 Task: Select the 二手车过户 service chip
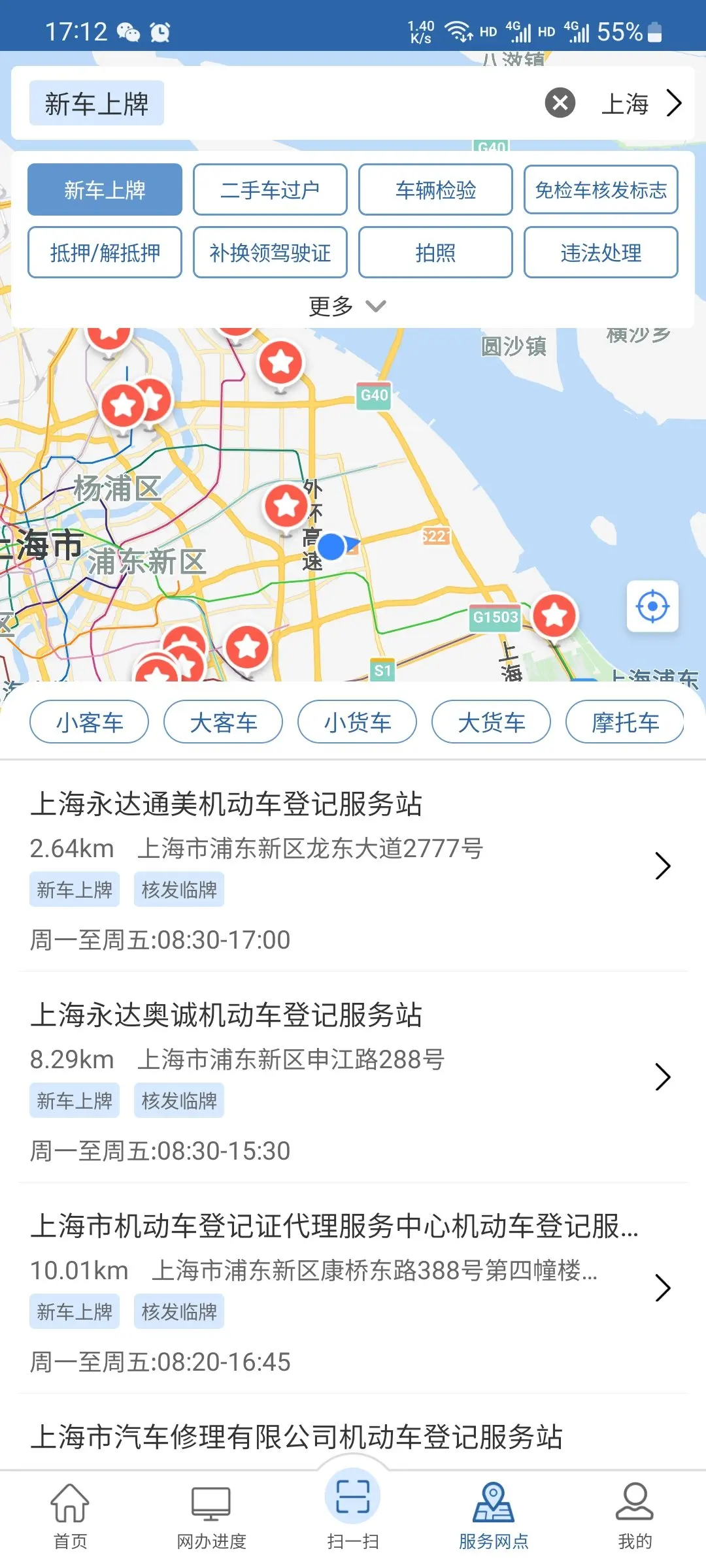(270, 189)
